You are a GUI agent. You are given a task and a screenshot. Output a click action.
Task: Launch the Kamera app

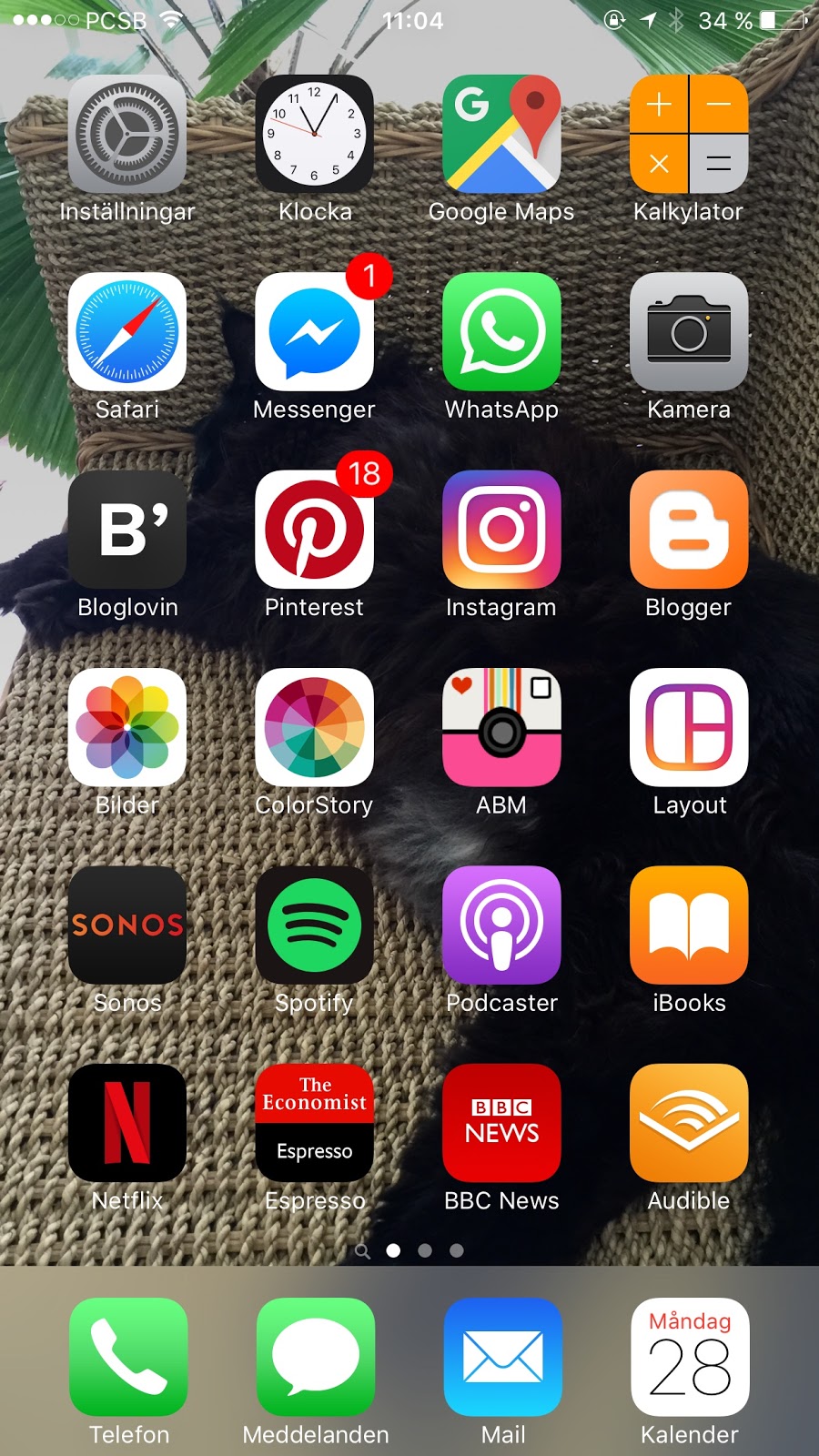coord(689,331)
